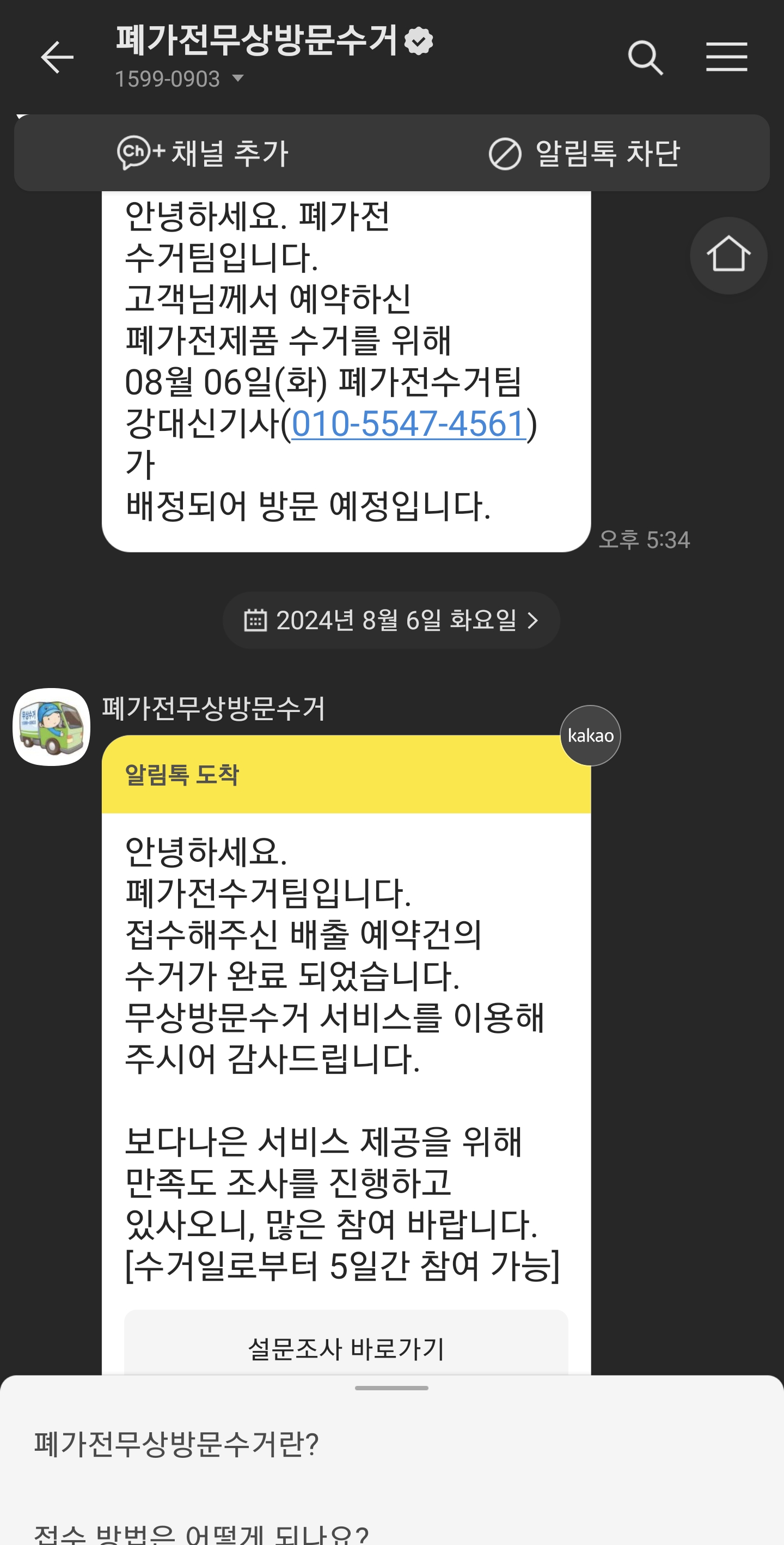The height and width of the screenshot is (1545, 784).
Task: Open the channel home icon
Action: 728,256
